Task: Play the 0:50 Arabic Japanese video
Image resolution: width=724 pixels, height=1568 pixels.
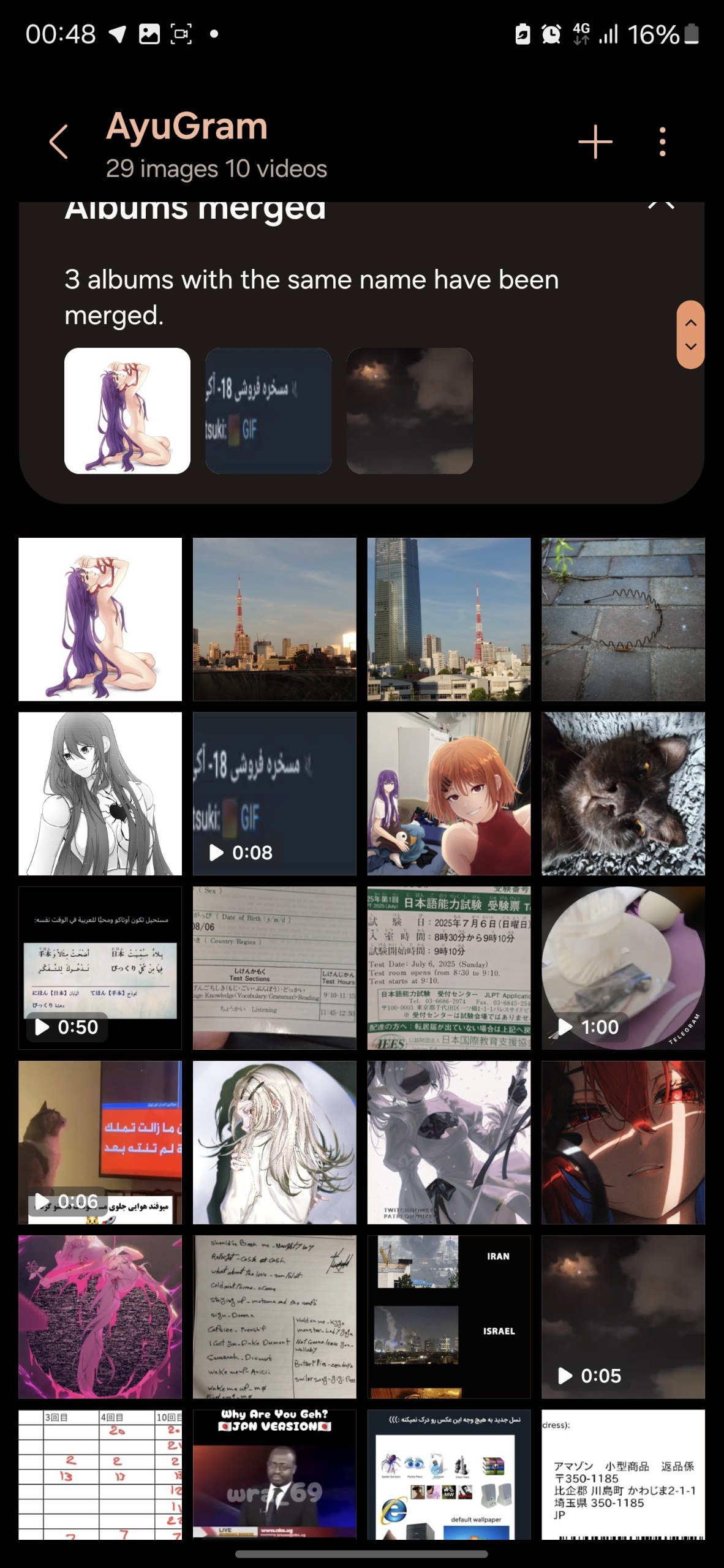Action: (100, 968)
